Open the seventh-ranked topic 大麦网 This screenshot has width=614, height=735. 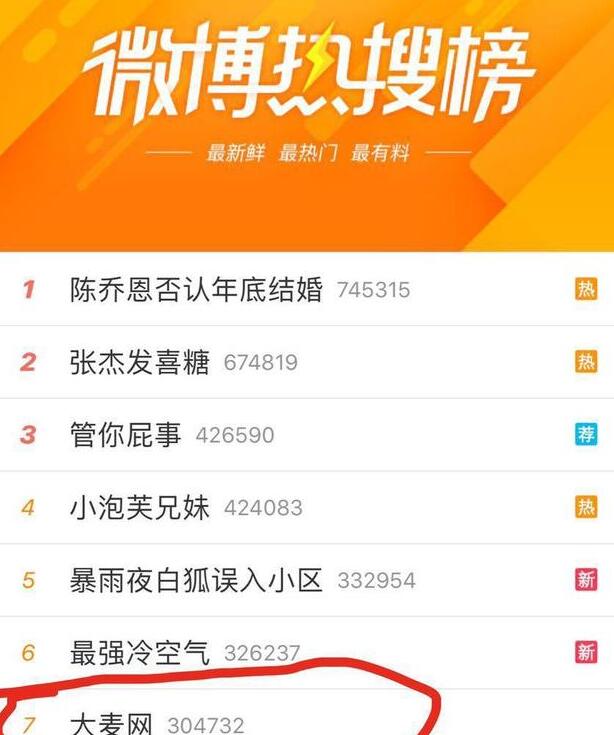(112, 722)
